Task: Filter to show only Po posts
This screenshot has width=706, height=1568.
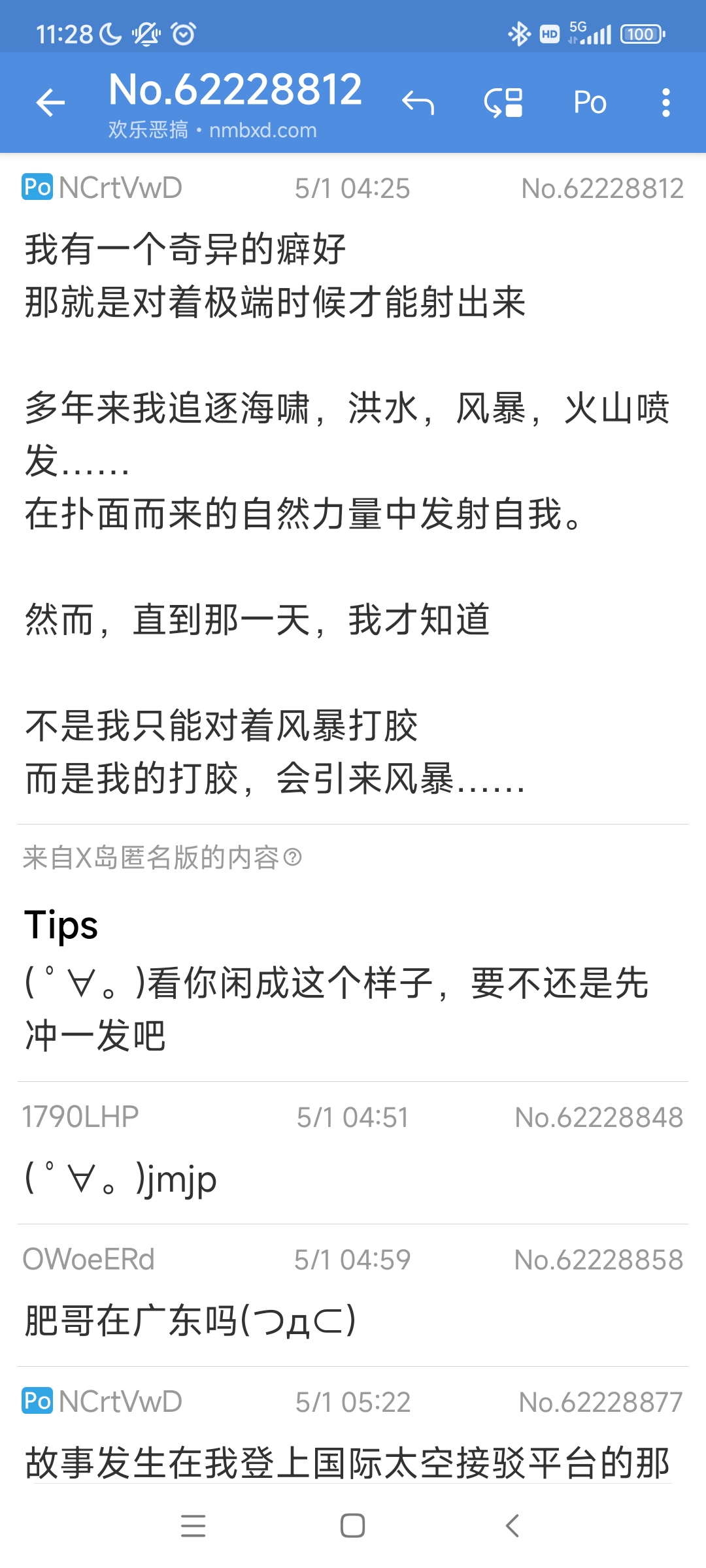Action: 590,103
